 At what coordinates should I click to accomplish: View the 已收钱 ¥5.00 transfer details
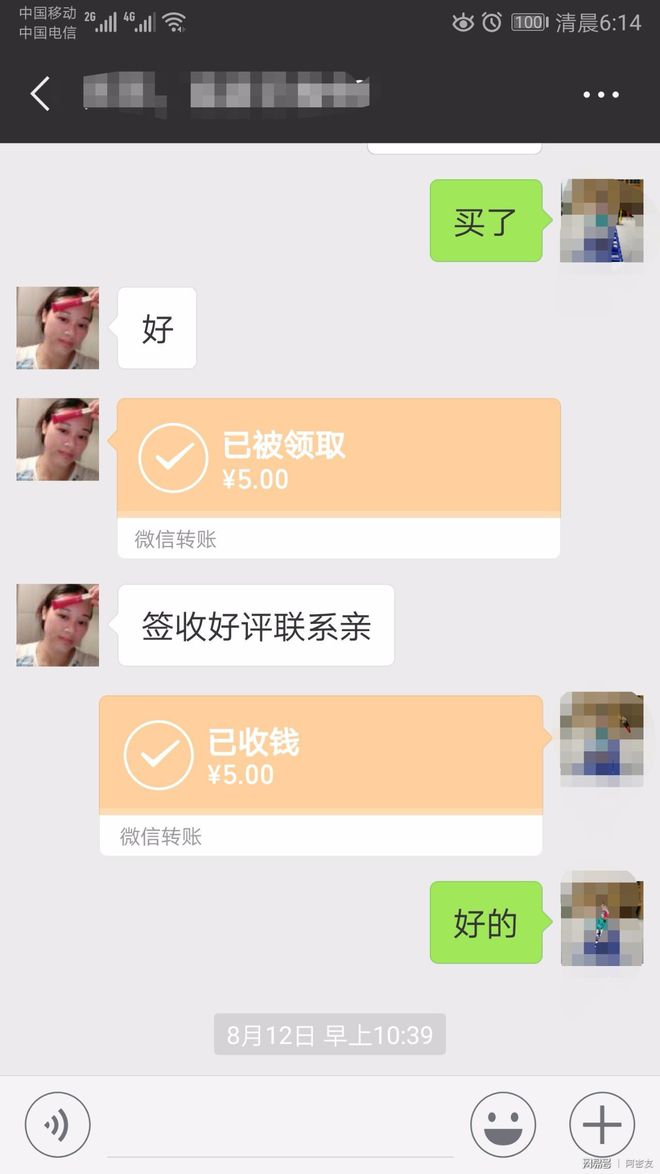click(x=320, y=774)
